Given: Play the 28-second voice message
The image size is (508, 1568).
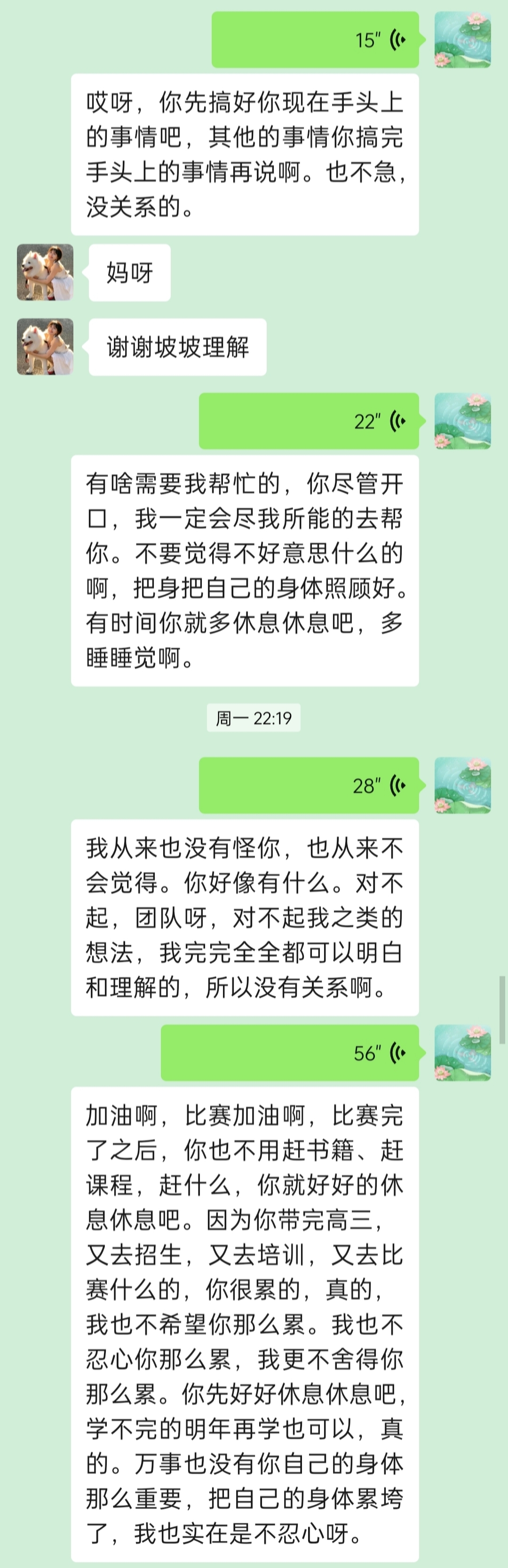Looking at the screenshot, I should click(309, 785).
